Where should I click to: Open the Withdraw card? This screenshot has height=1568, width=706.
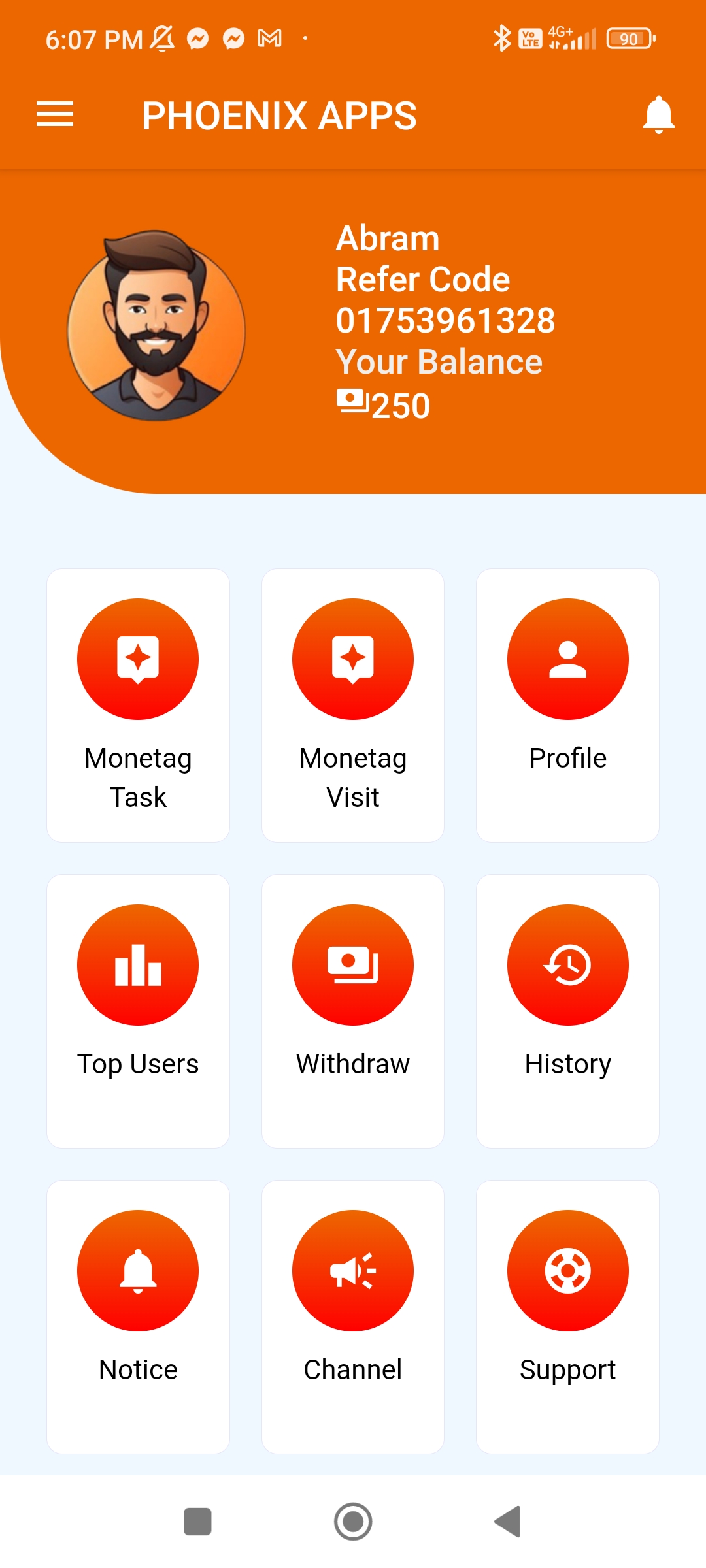tap(353, 1011)
